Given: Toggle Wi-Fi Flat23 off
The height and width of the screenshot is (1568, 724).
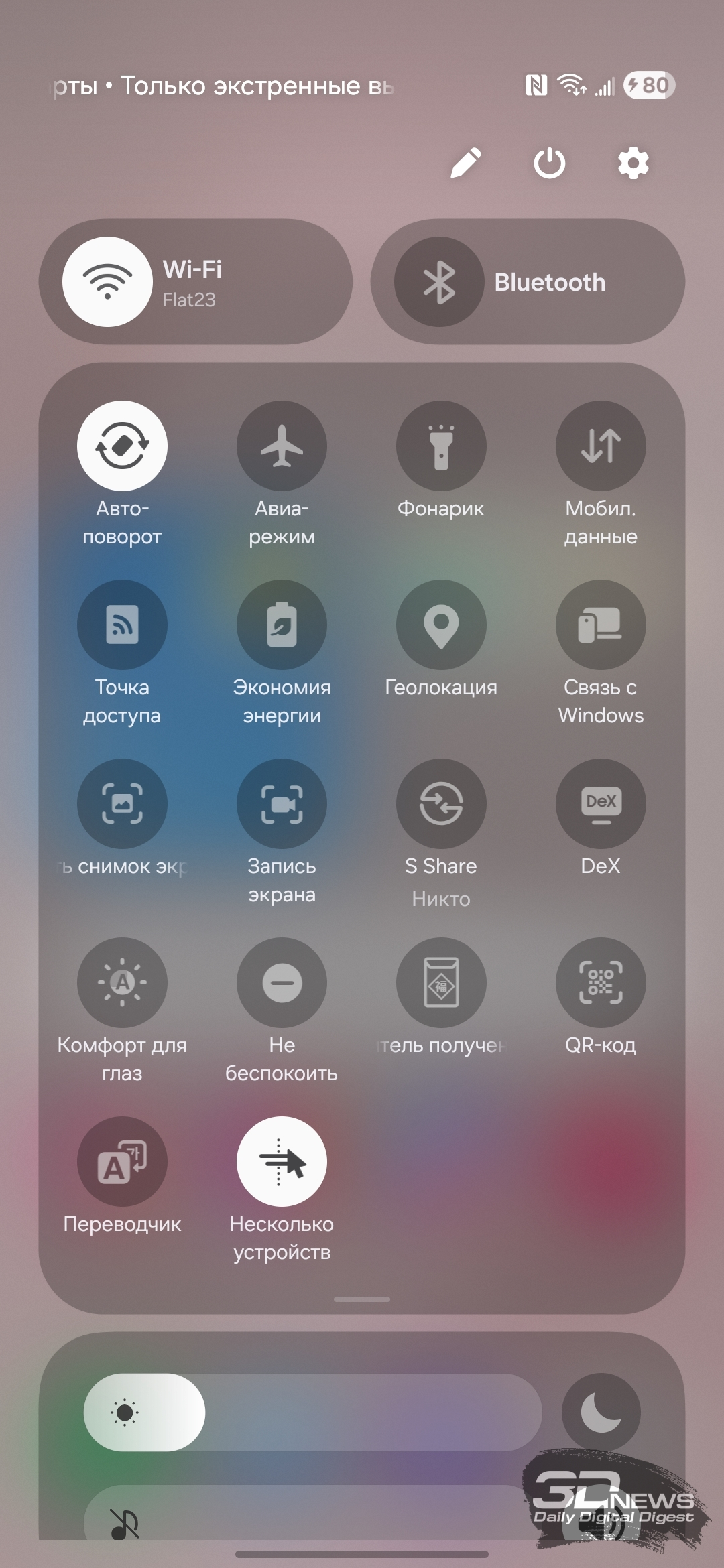Looking at the screenshot, I should pos(107,281).
